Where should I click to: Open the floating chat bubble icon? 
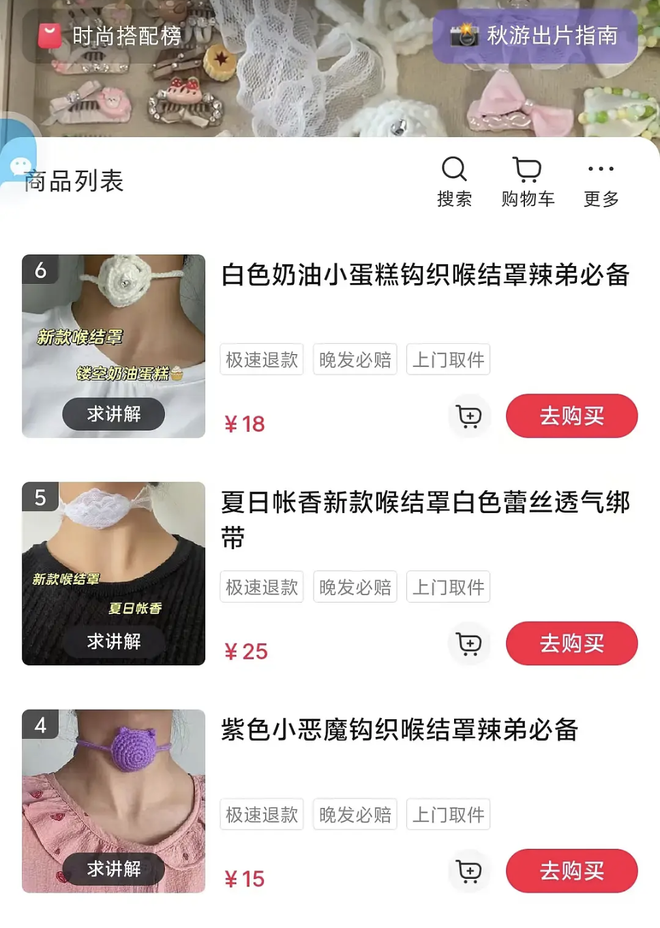click(x=17, y=165)
